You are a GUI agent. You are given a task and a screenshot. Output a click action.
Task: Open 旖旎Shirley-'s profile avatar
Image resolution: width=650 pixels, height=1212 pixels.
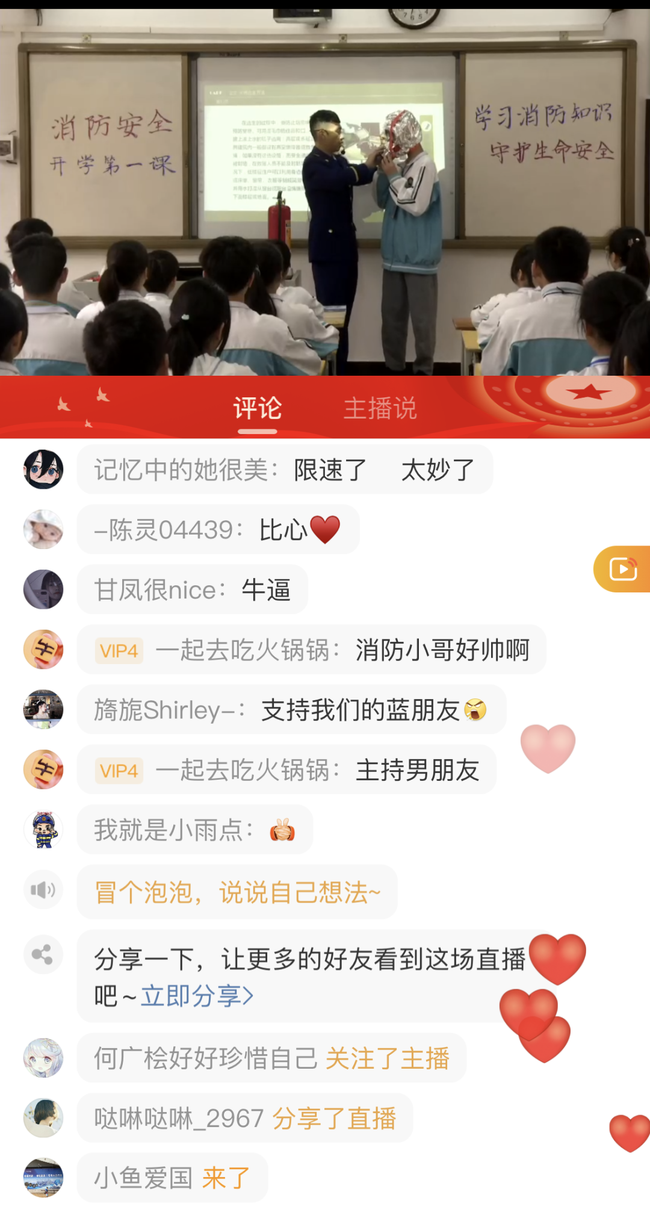[x=43, y=710]
